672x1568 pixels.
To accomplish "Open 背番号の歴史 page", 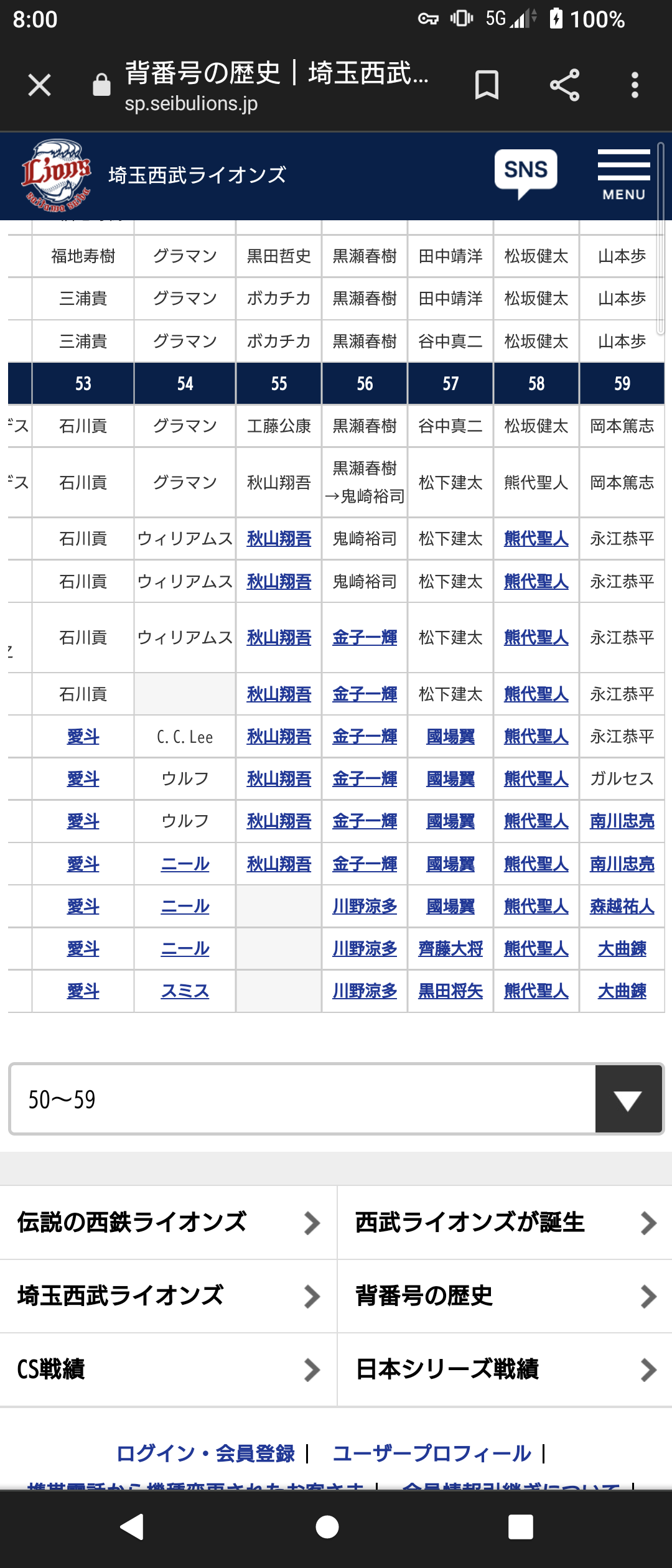I will (x=505, y=1296).
